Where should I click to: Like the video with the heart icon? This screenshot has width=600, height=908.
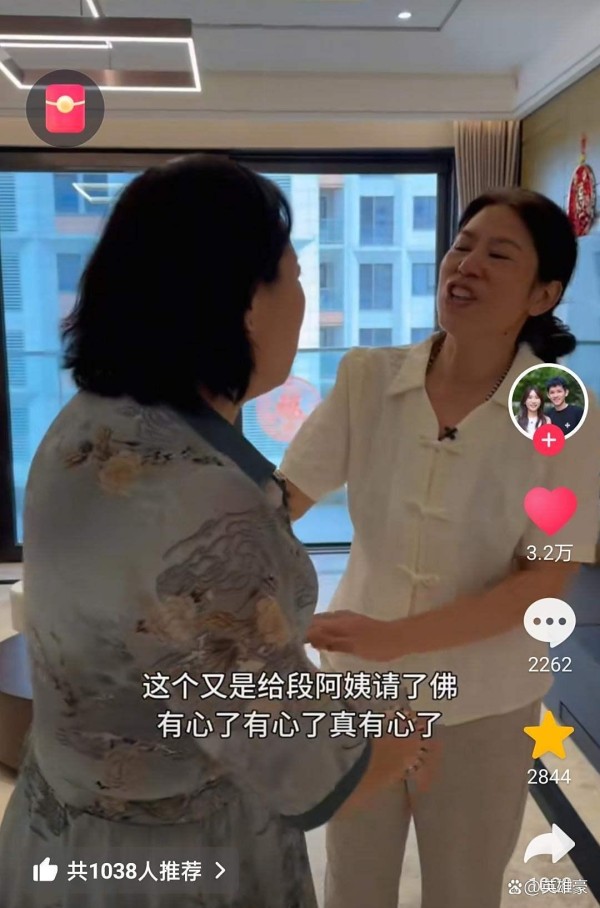(550, 511)
